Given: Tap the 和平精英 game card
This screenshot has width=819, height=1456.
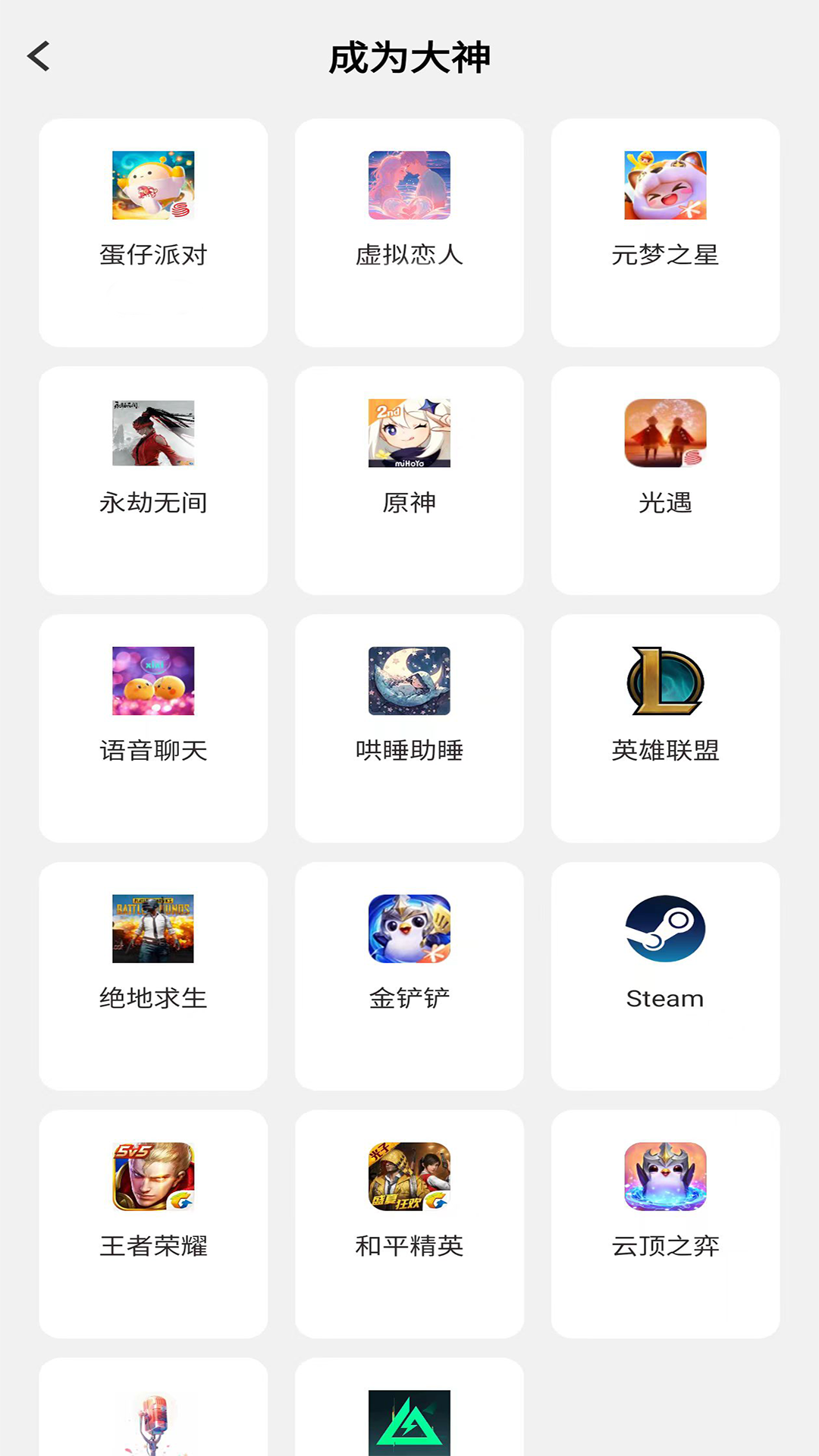Looking at the screenshot, I should tap(409, 1224).
